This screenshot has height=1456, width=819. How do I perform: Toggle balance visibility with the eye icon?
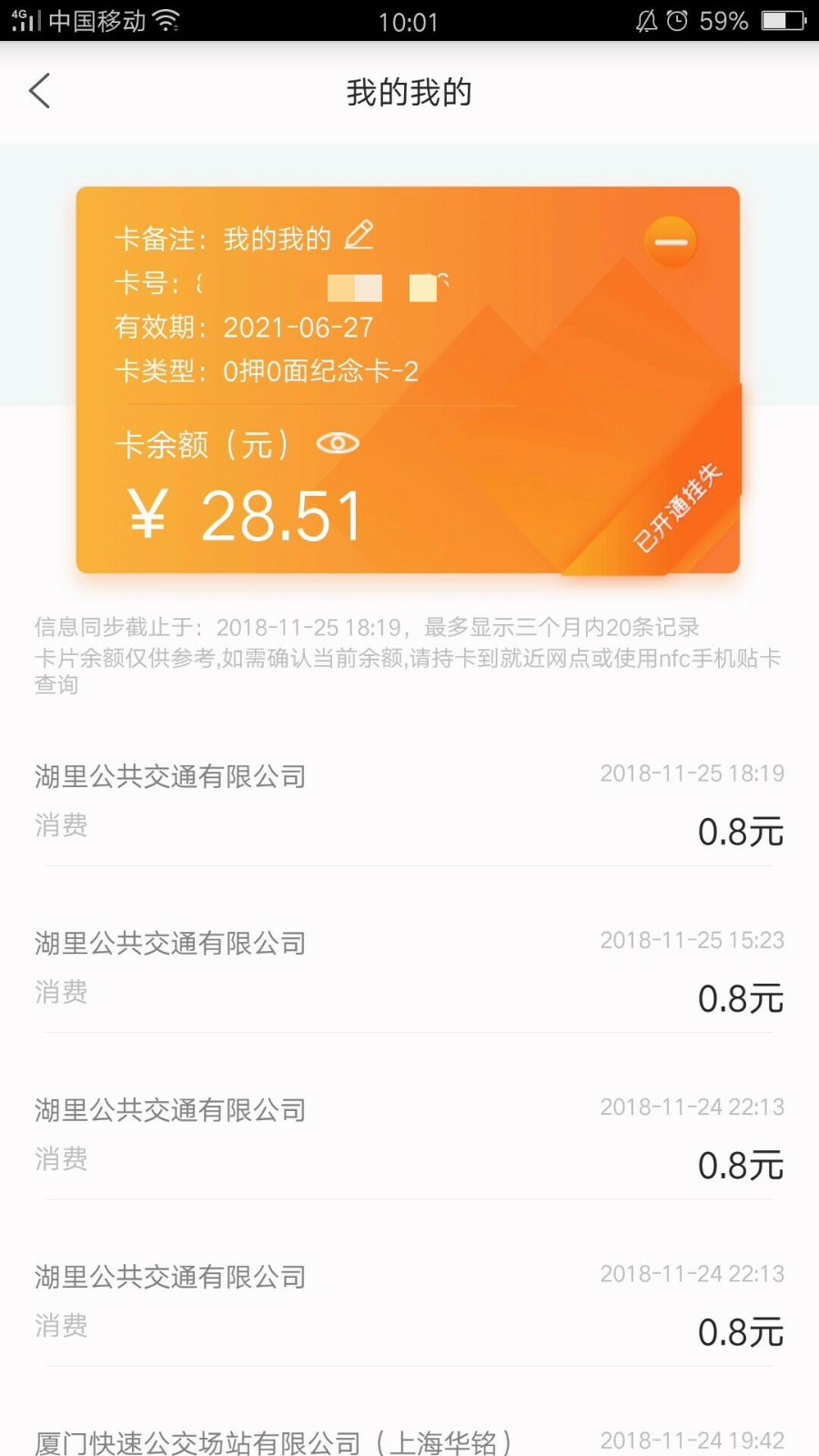339,443
